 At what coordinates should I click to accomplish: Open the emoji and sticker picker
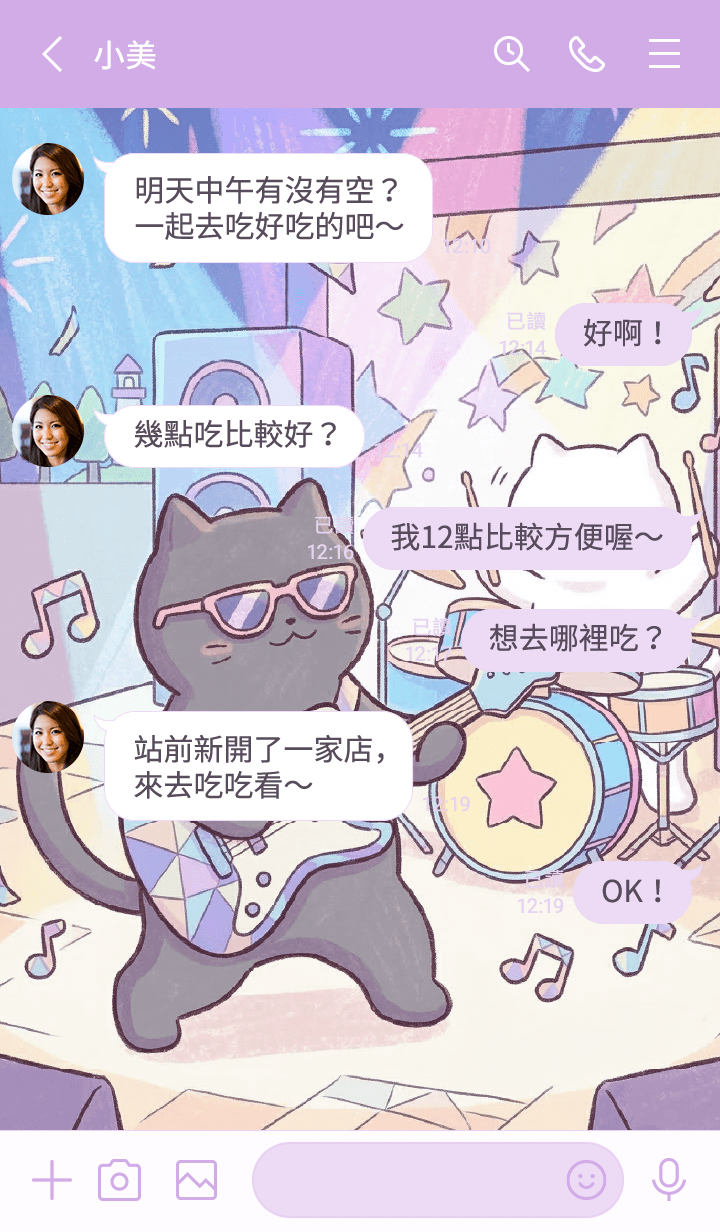(x=586, y=1181)
